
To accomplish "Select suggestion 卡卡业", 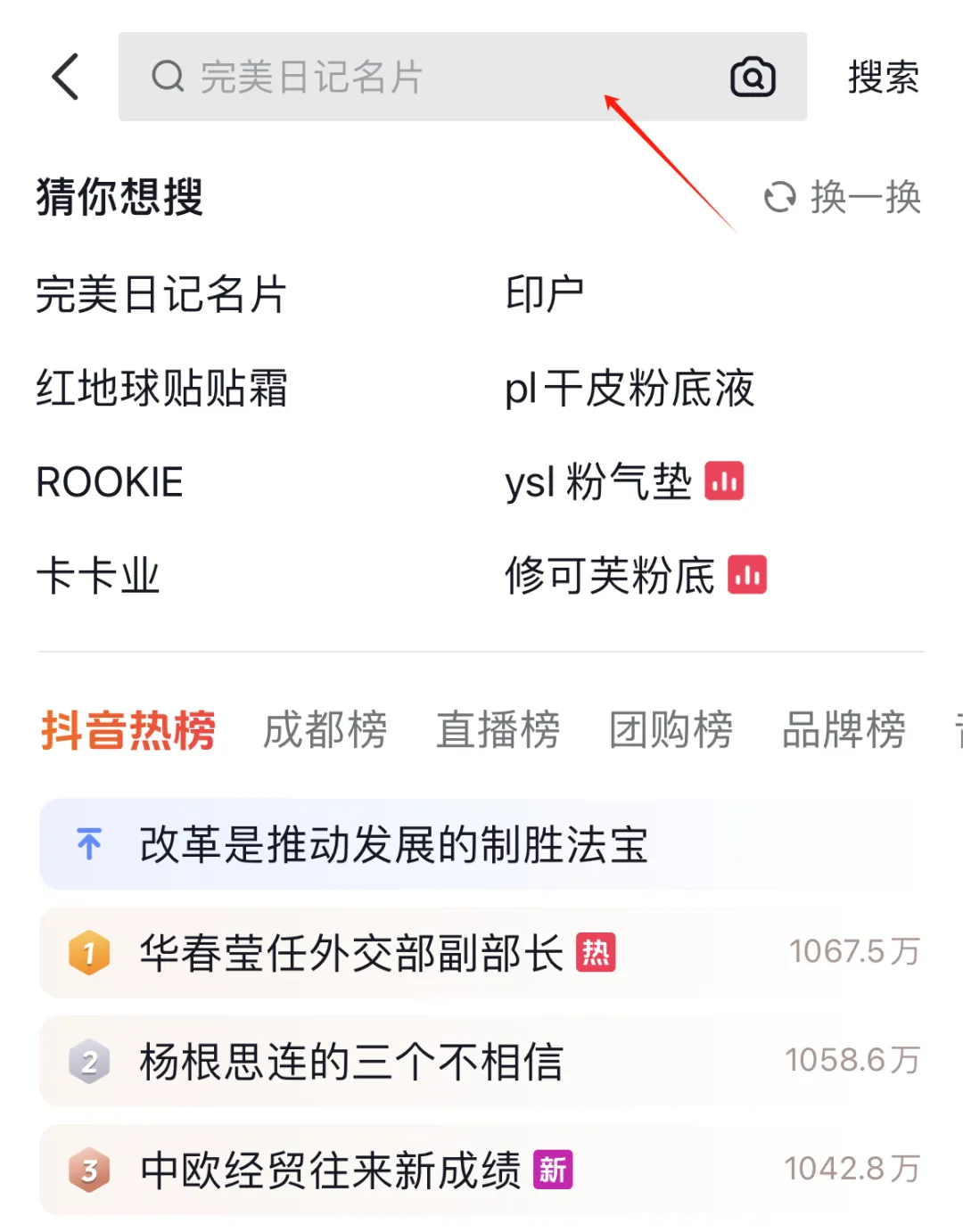I will [x=98, y=576].
